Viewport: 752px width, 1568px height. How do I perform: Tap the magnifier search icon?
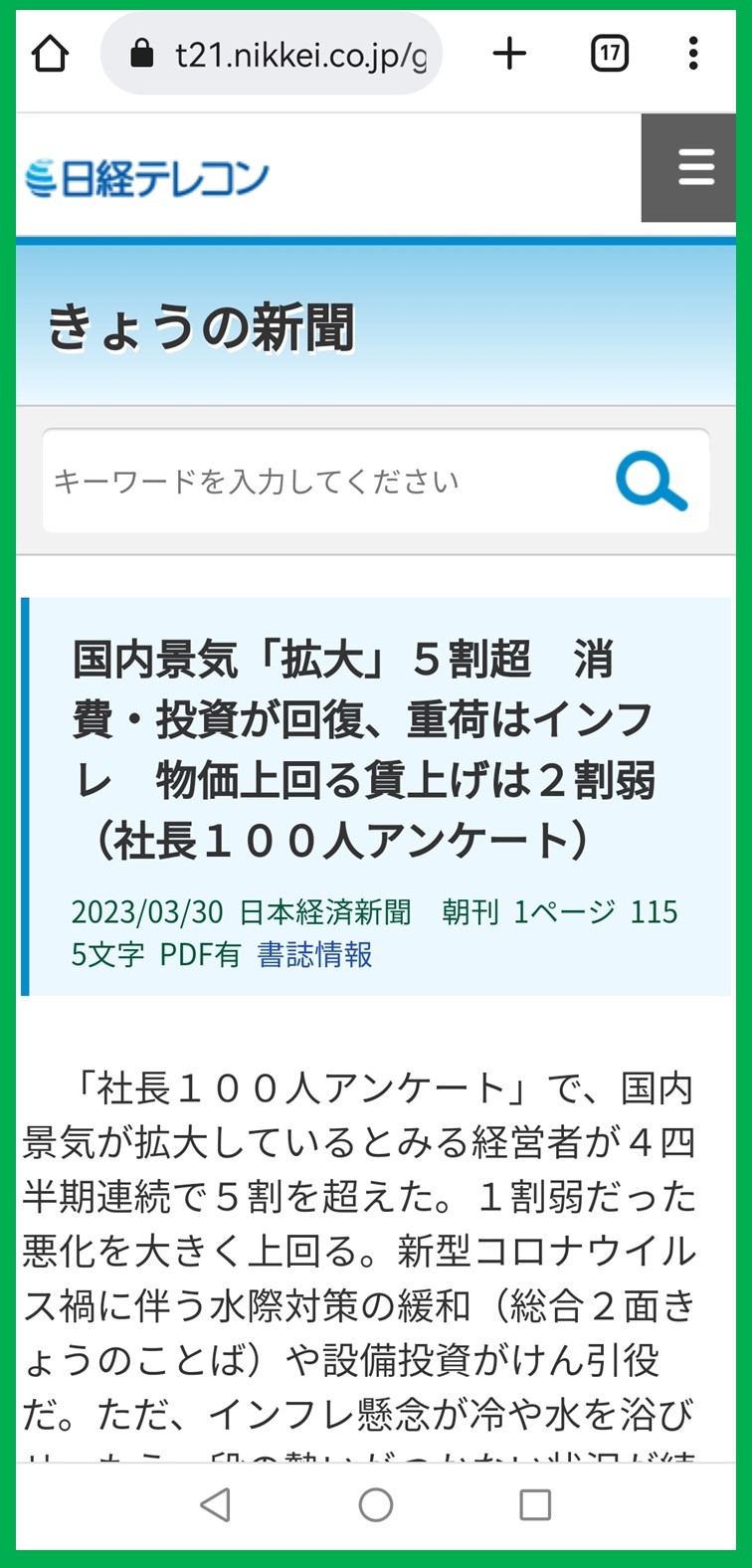652,482
